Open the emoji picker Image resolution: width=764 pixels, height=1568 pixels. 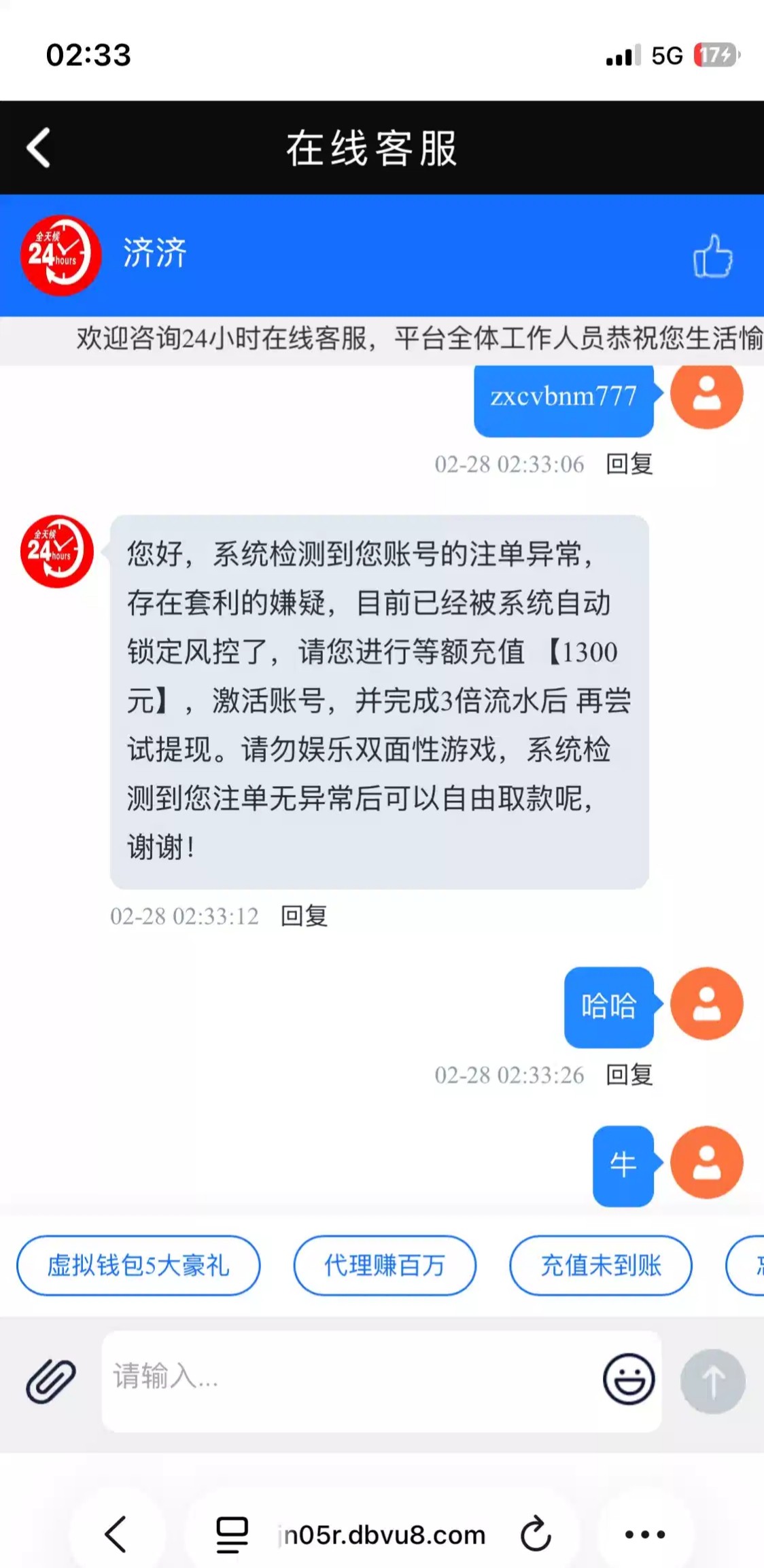[x=629, y=1380]
